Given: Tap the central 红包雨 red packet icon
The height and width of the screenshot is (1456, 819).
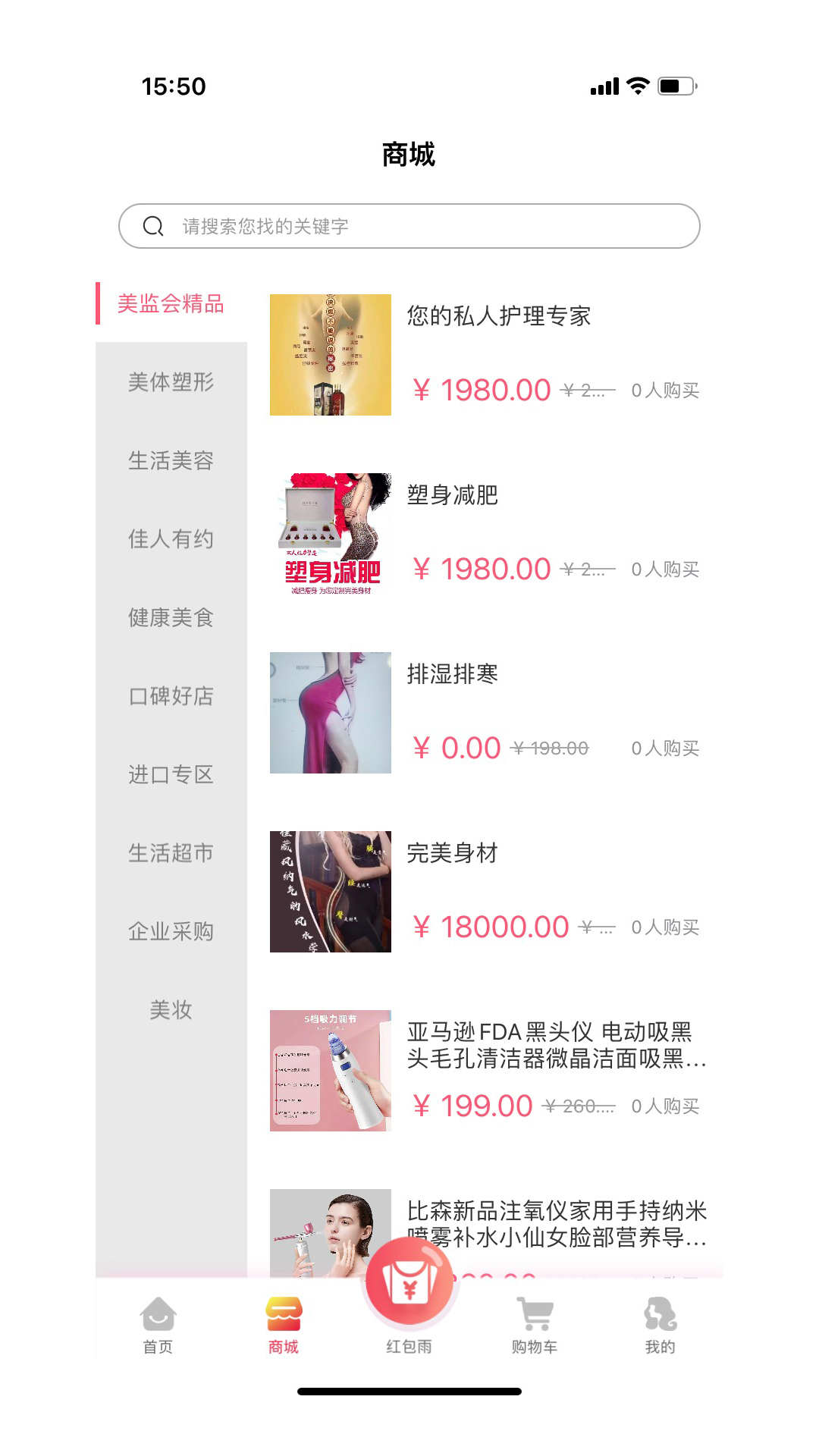Looking at the screenshot, I should (409, 1282).
